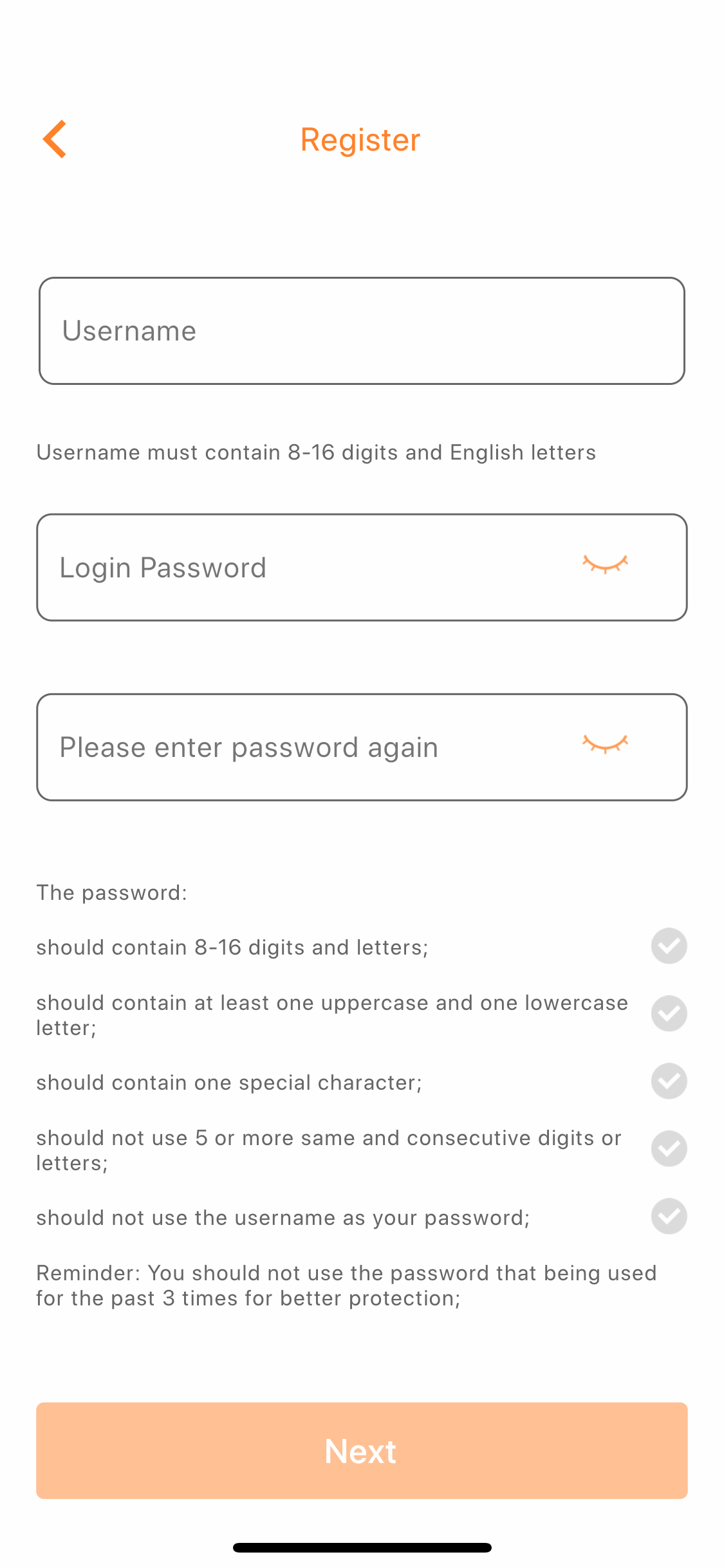This screenshot has width=724, height=1568.
Task: Tap the Username input field
Action: 362,331
